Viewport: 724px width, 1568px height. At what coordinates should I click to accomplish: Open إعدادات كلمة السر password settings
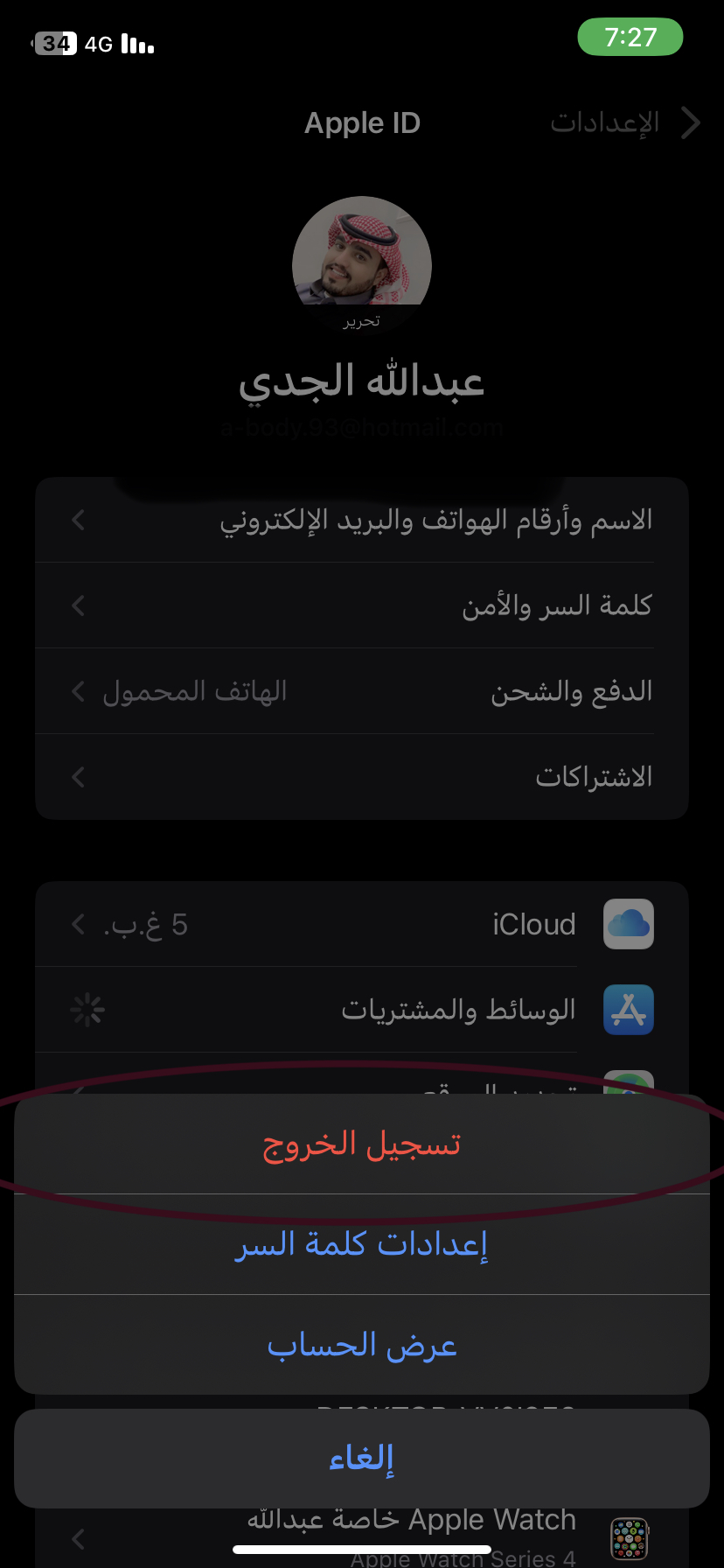coord(362,1244)
